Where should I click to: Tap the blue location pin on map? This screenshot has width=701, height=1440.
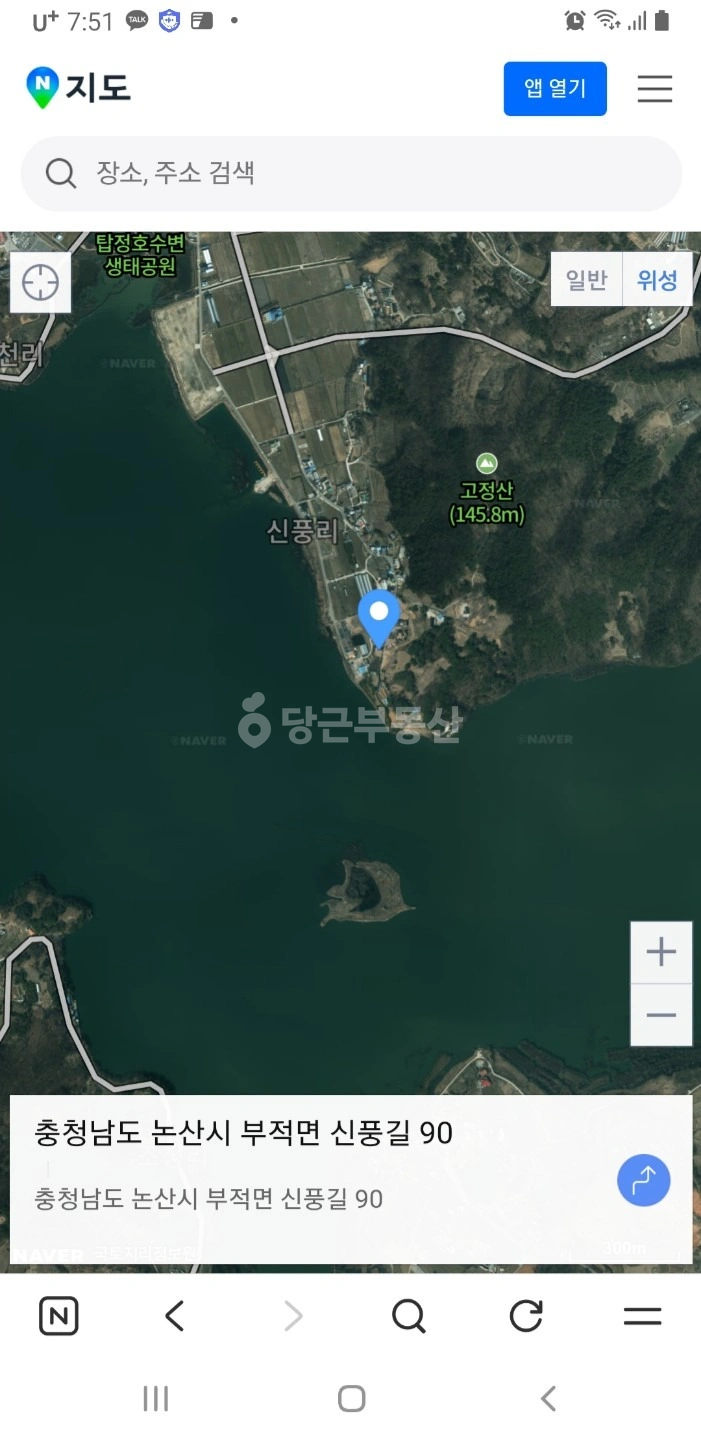point(379,618)
